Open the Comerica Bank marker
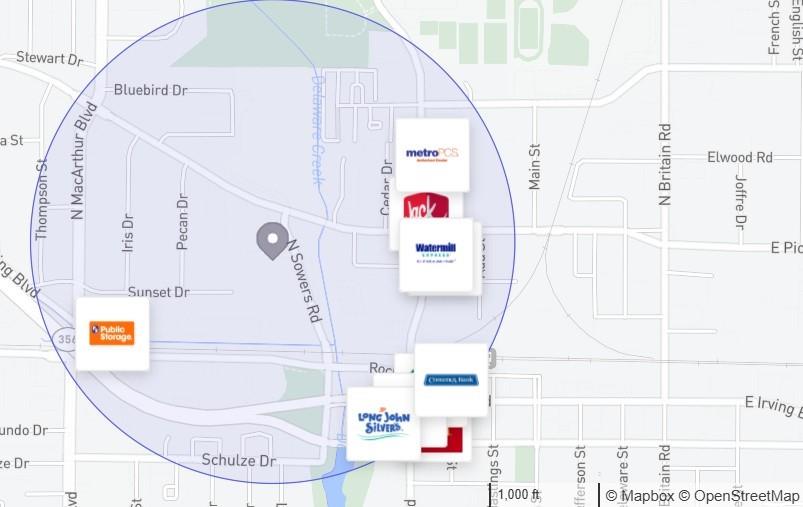 (451, 380)
